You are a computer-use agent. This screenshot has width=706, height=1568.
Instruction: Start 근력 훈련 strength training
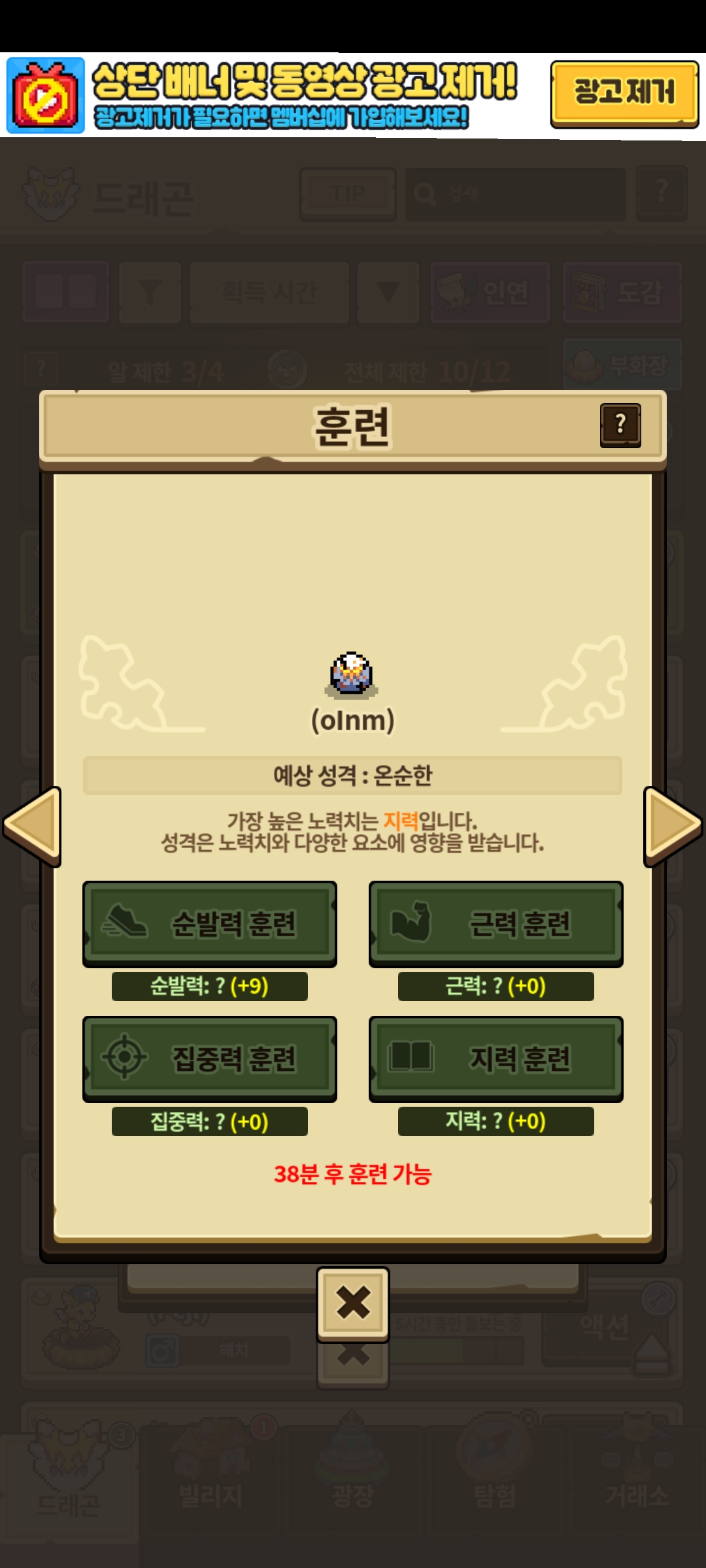496,923
